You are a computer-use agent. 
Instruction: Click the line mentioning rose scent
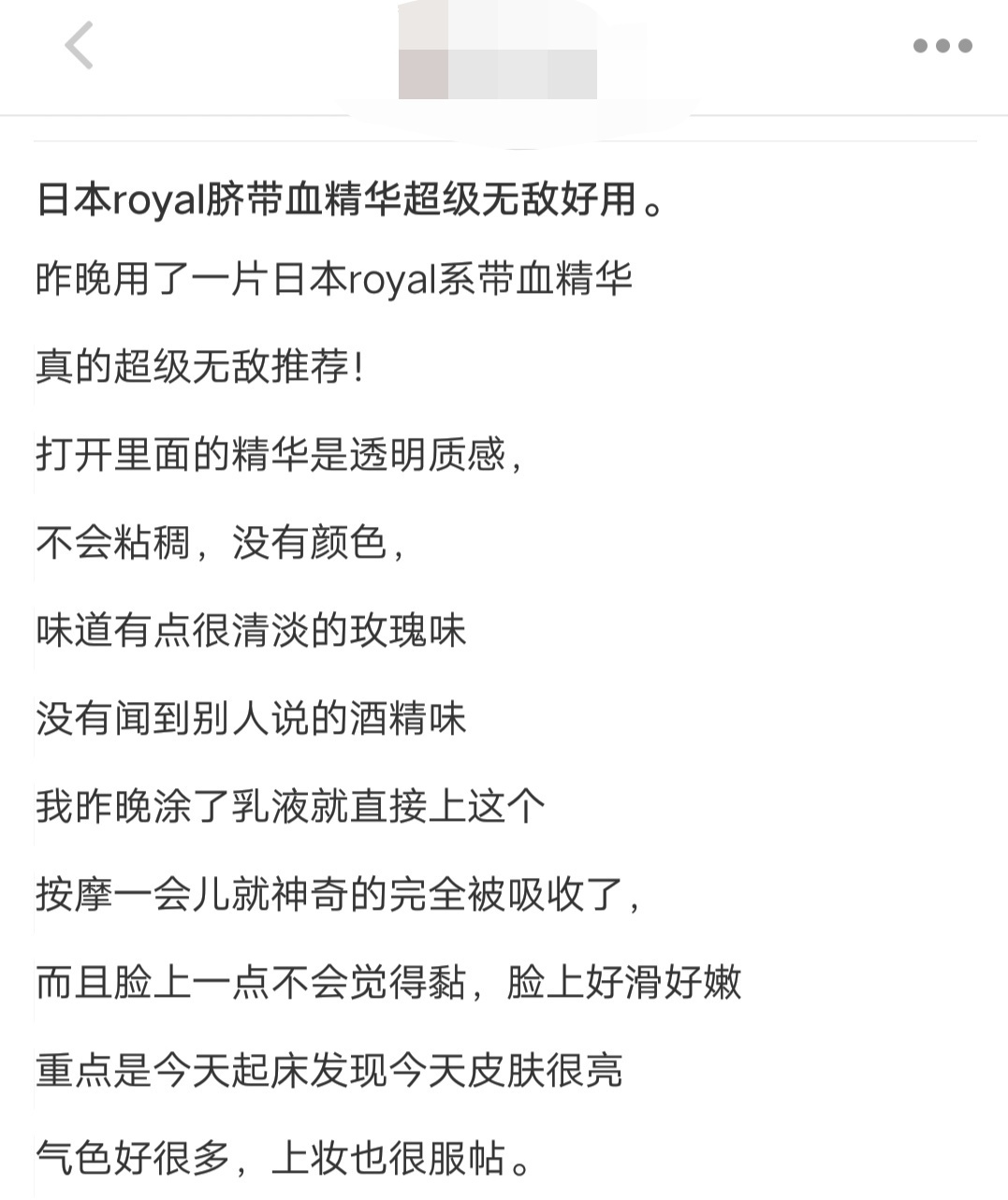[x=253, y=629]
